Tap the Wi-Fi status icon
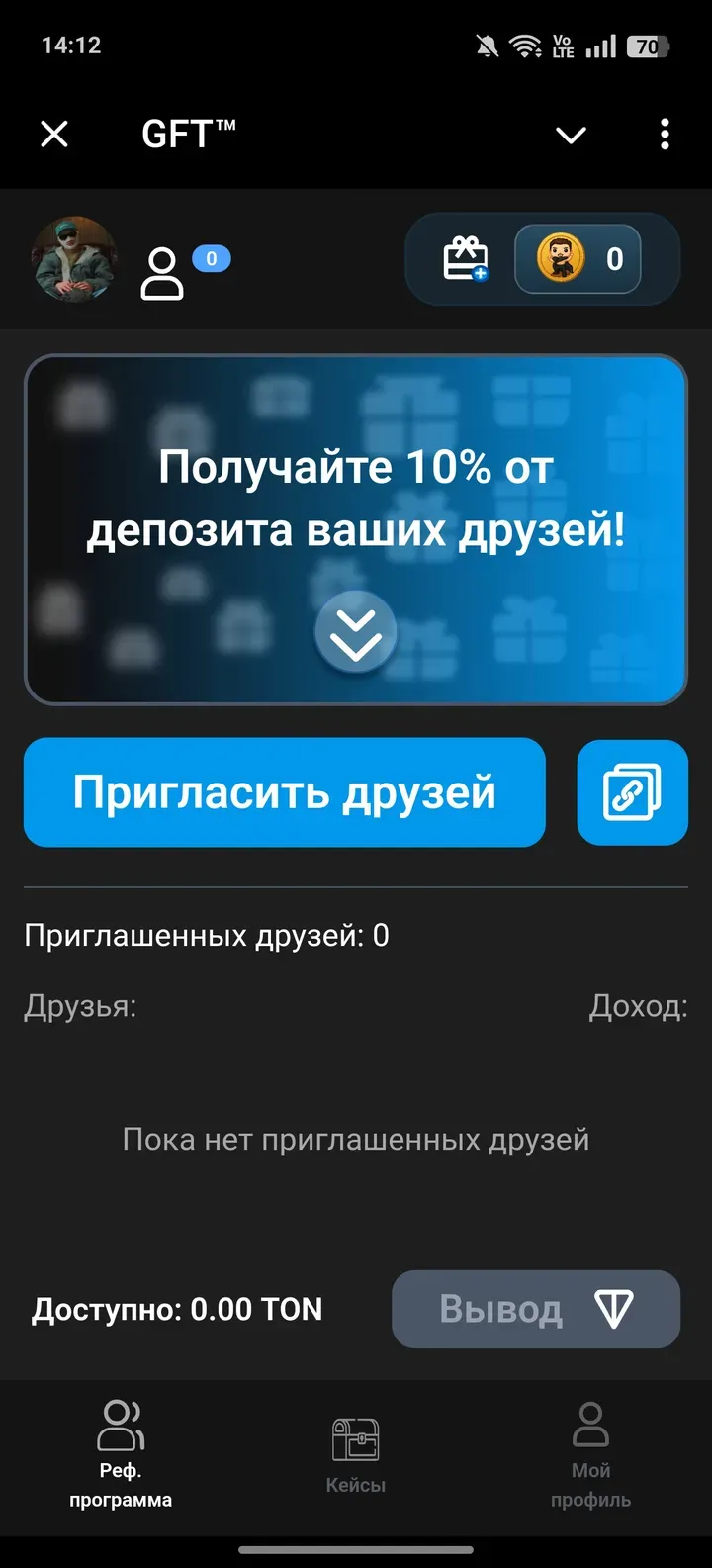This screenshot has height=1568, width=712. pos(525,44)
